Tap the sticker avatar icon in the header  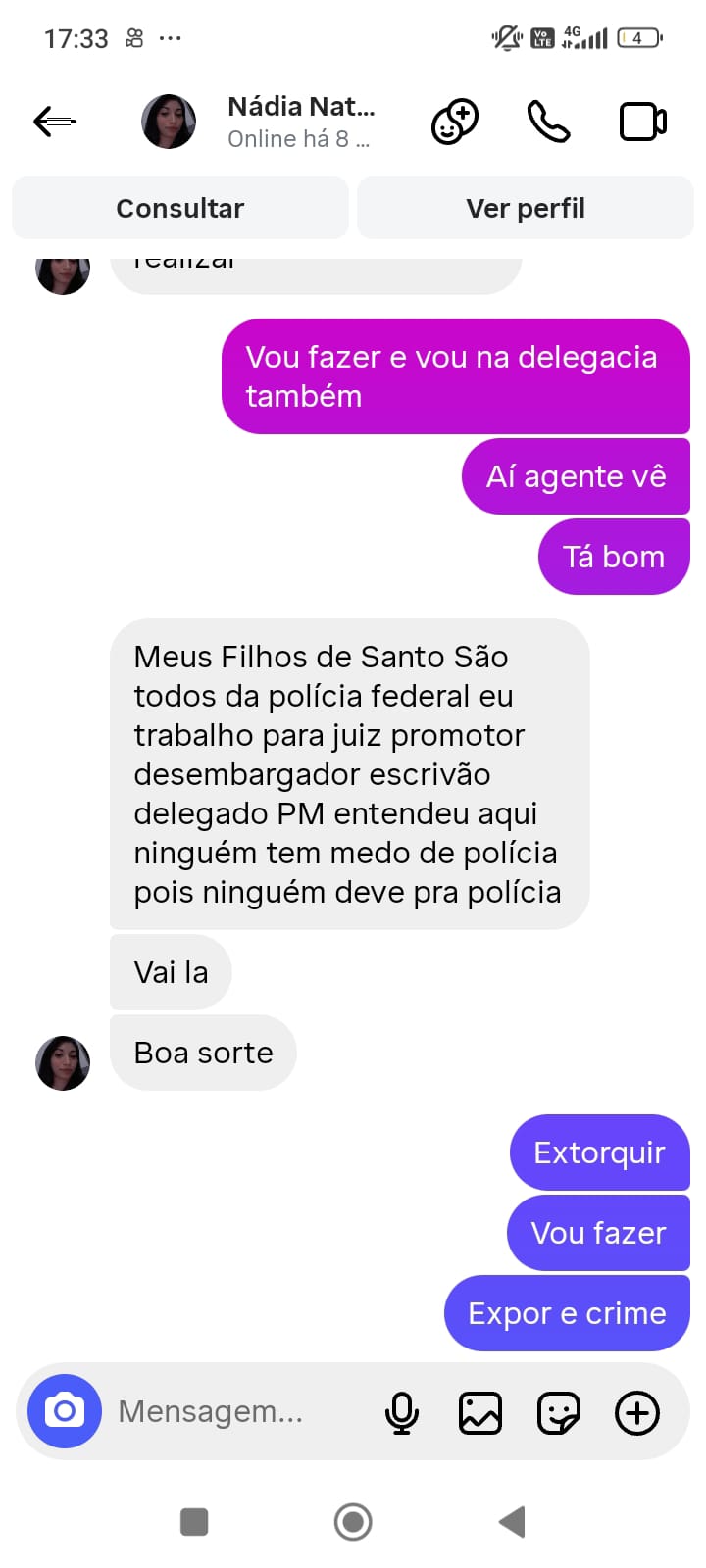(455, 122)
